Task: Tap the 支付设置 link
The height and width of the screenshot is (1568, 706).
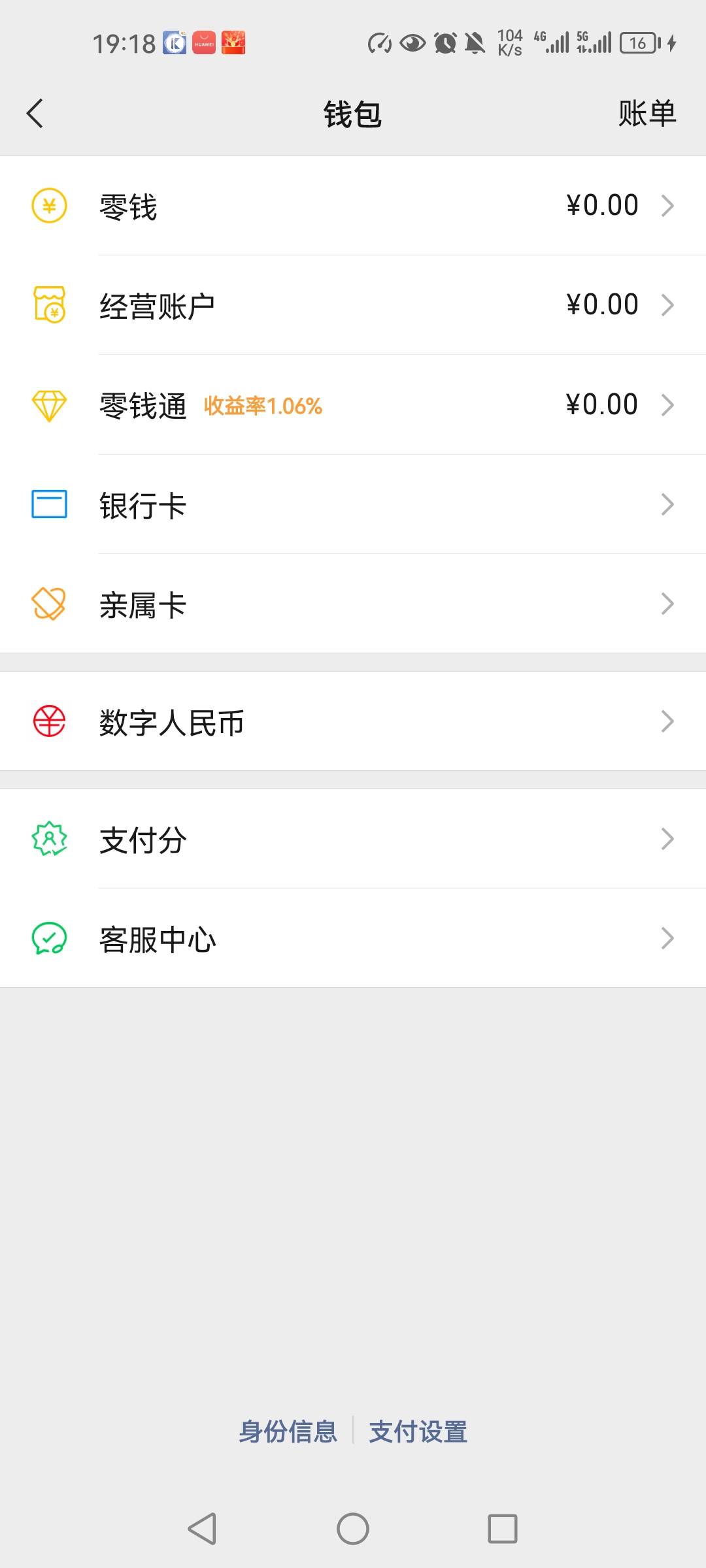Action: click(x=418, y=1431)
